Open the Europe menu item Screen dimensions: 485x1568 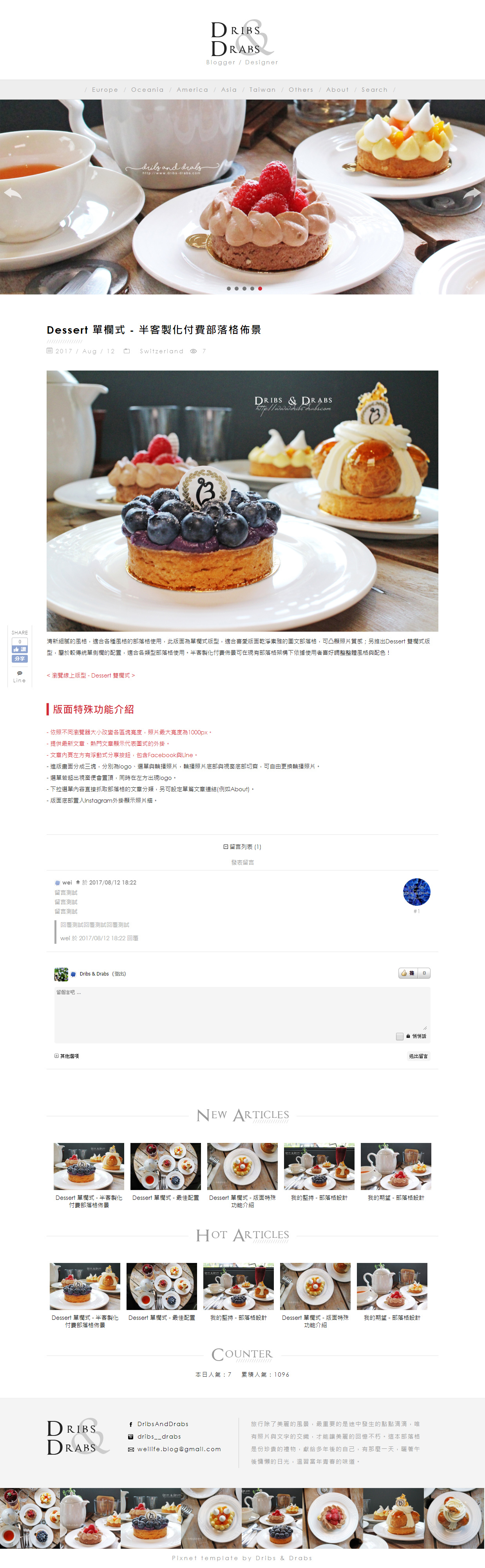click(105, 89)
